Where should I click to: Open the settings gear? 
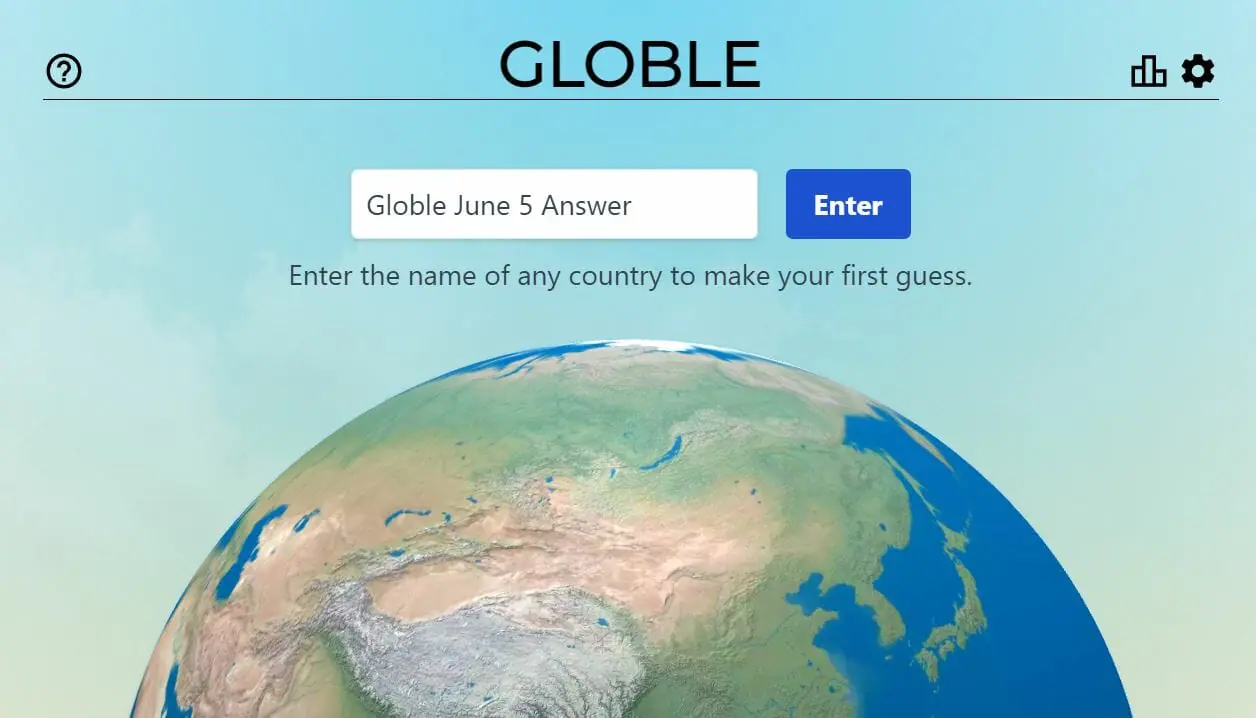1197,71
